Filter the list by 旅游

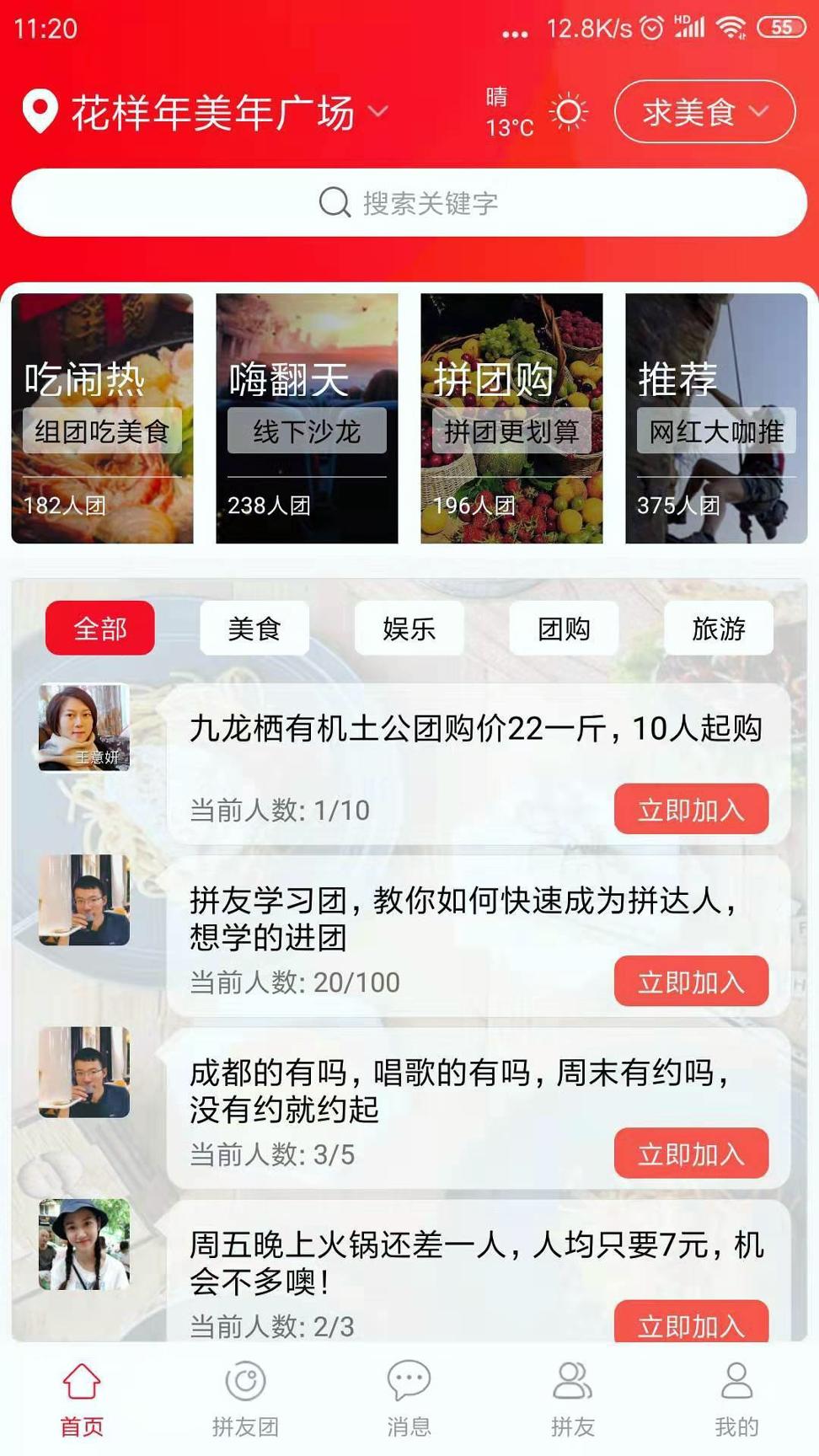tap(719, 629)
